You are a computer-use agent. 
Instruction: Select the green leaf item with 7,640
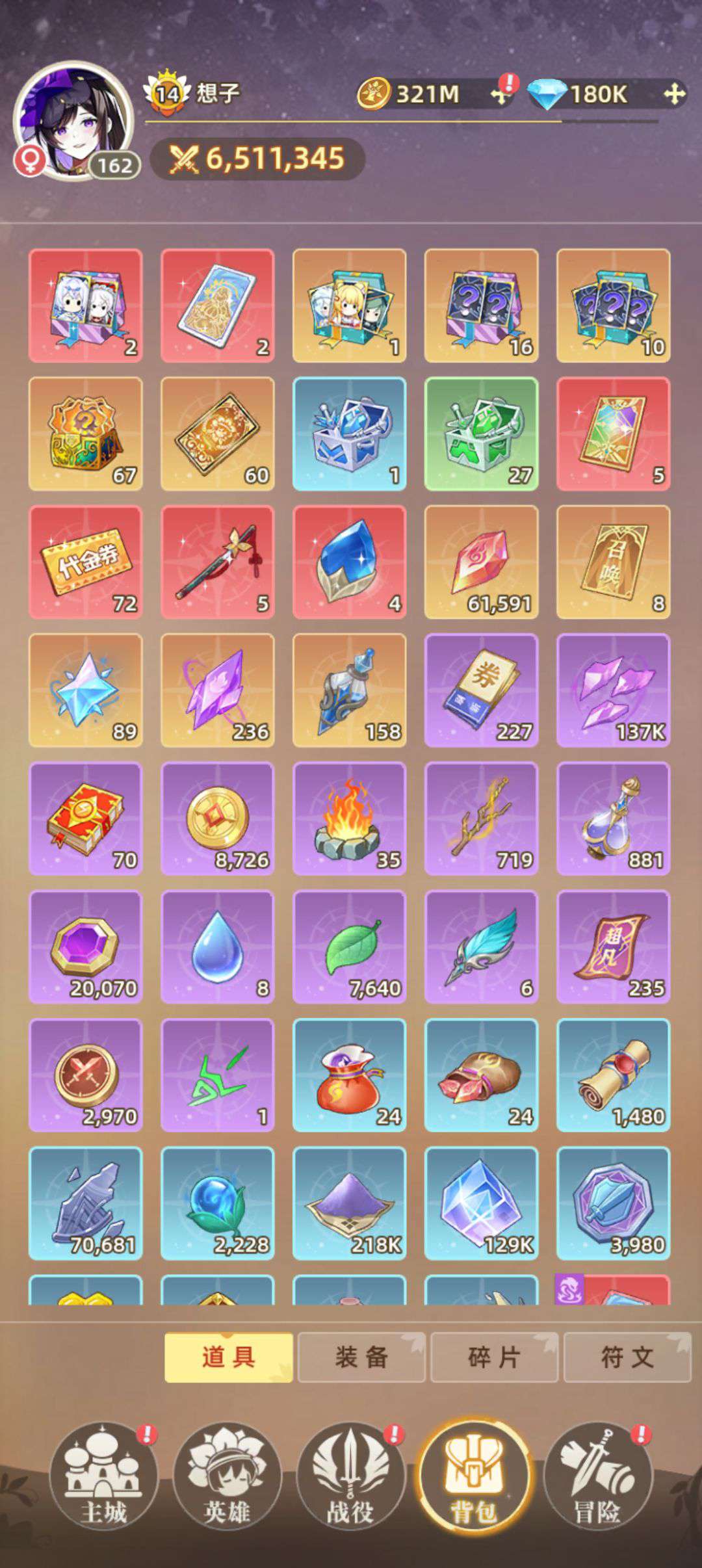coord(350,947)
